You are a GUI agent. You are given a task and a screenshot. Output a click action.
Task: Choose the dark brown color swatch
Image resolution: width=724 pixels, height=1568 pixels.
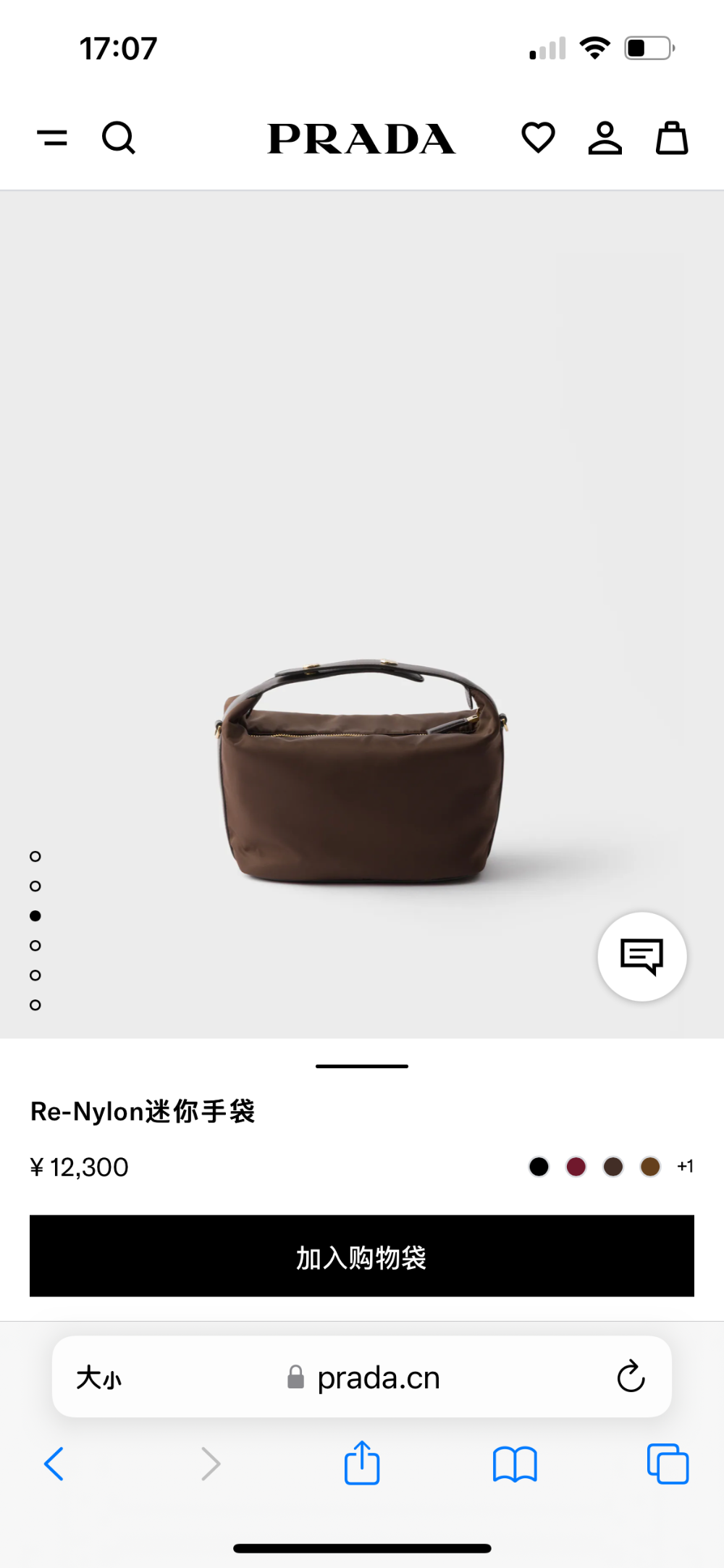tap(613, 1167)
